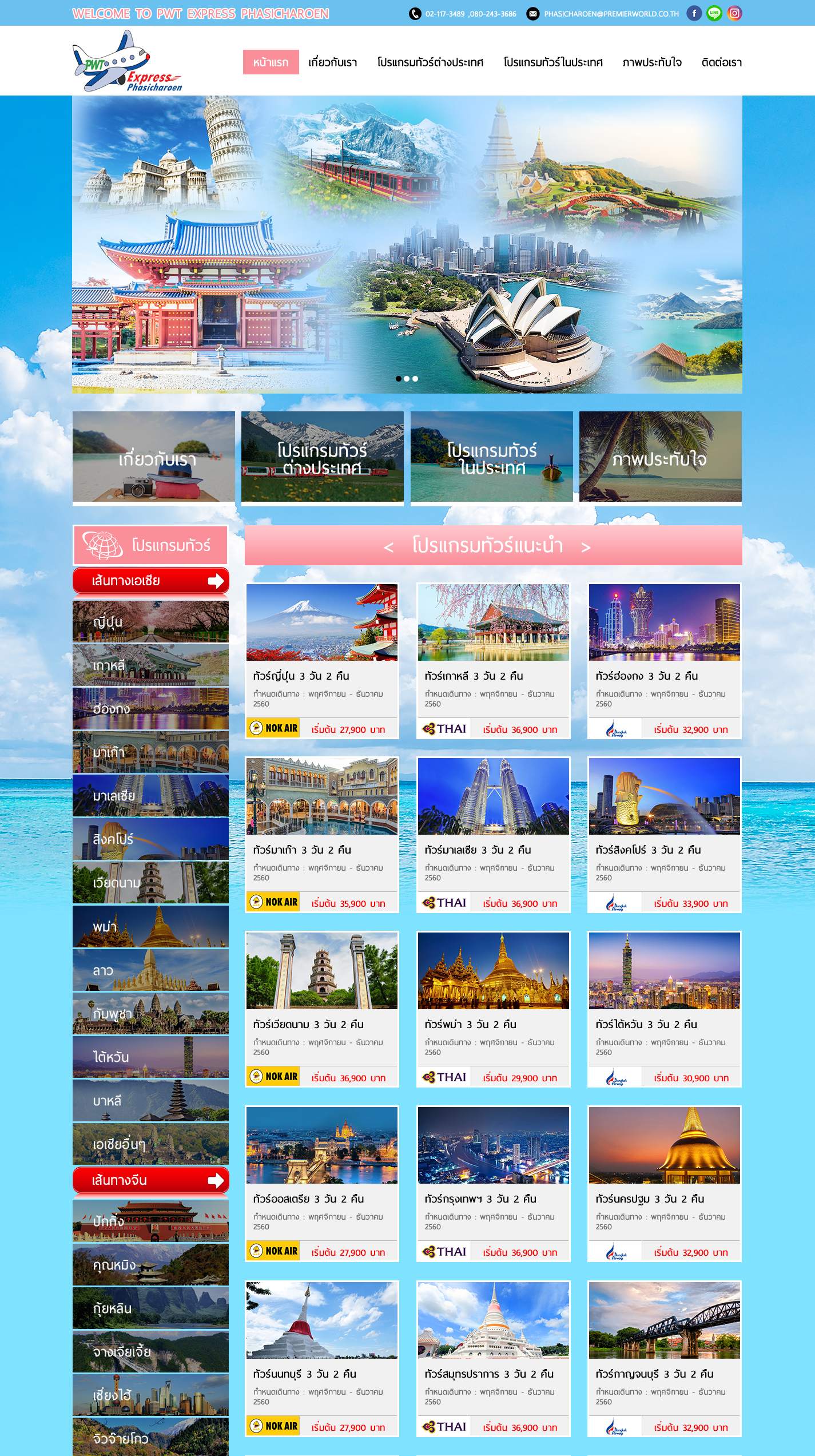
Task: Open the Facebook icon in header
Action: click(x=694, y=13)
